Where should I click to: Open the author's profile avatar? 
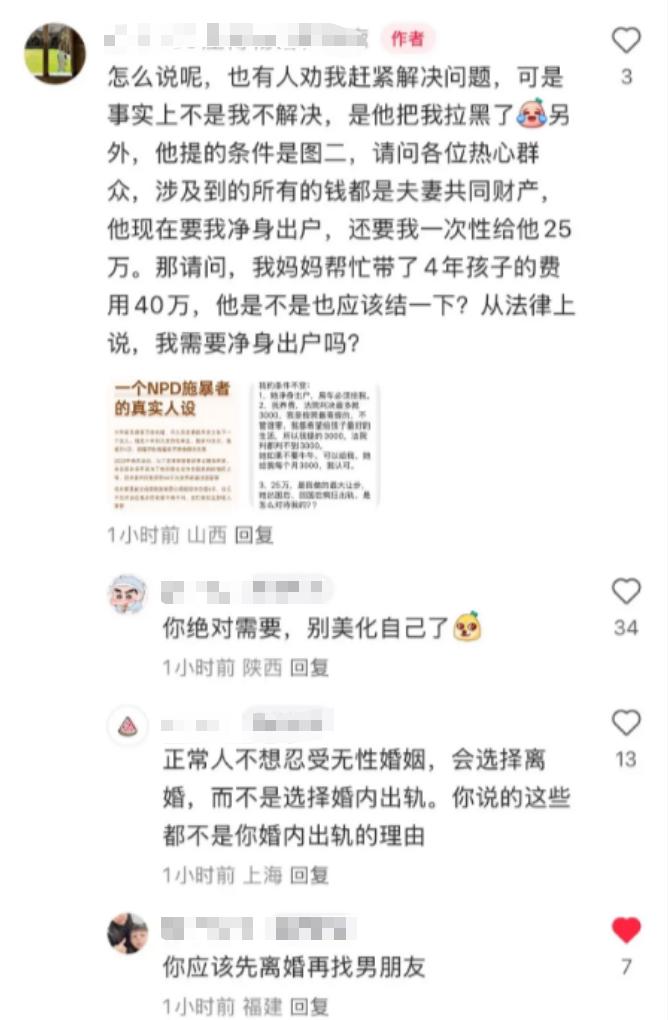tap(55, 54)
